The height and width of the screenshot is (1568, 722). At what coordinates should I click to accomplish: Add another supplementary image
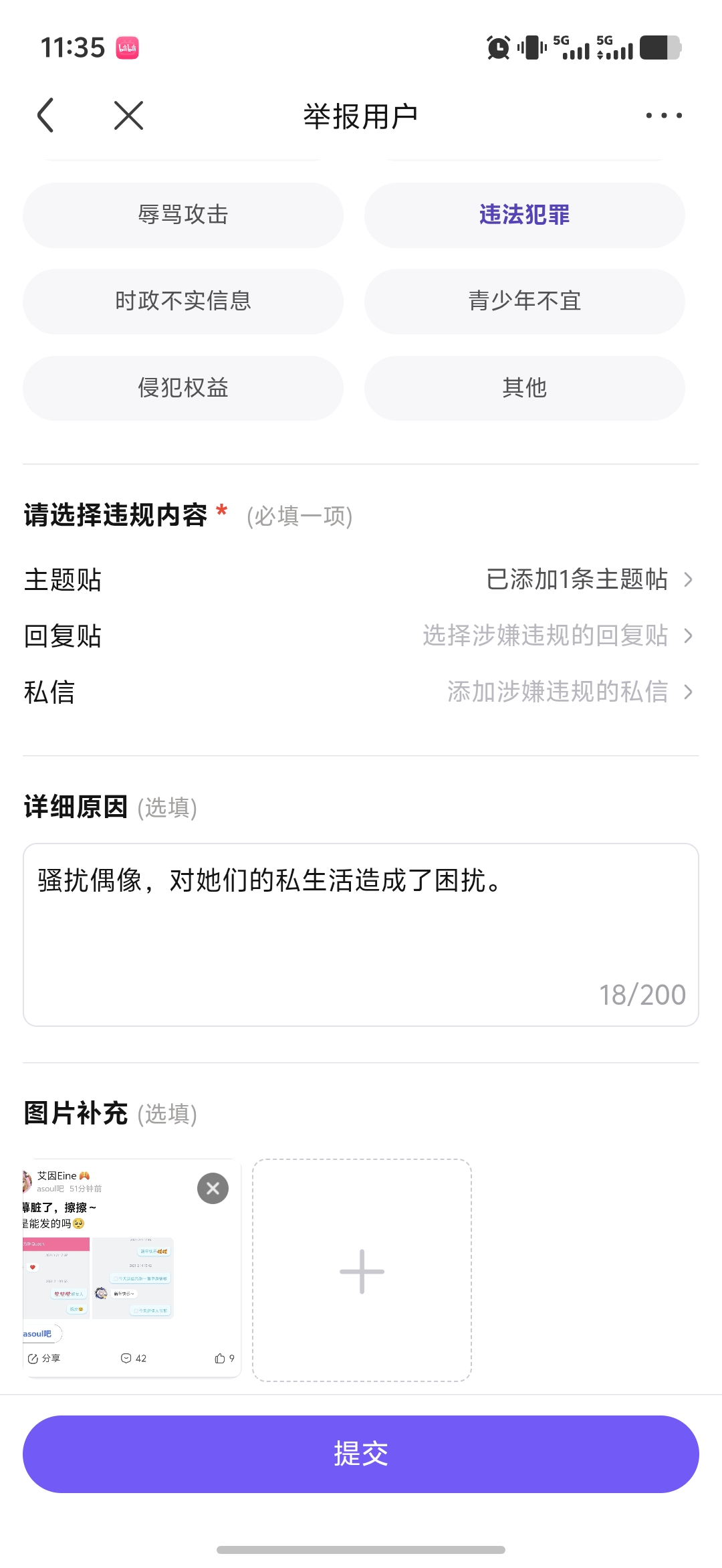[x=362, y=1271]
